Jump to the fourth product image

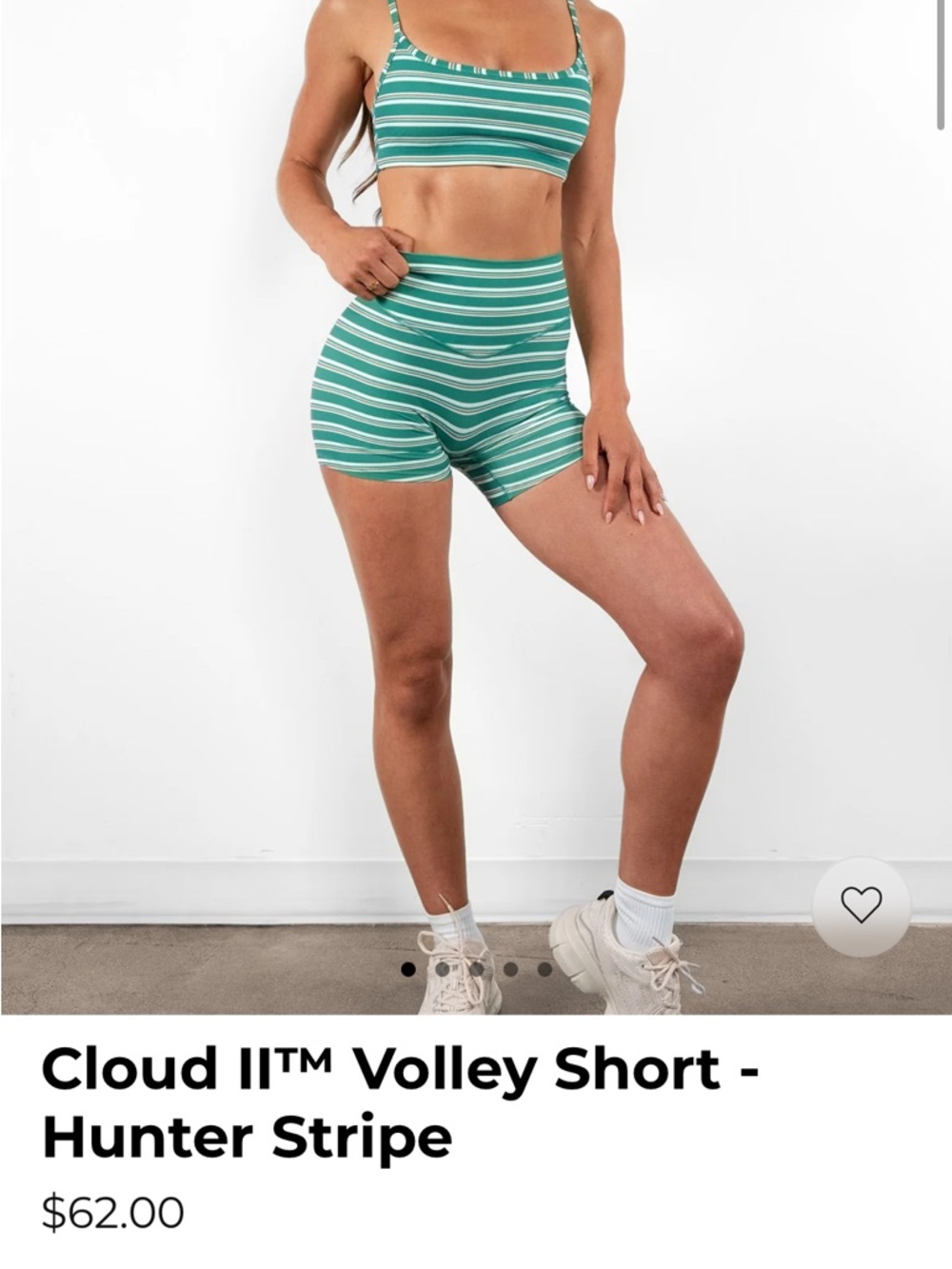pos(509,969)
